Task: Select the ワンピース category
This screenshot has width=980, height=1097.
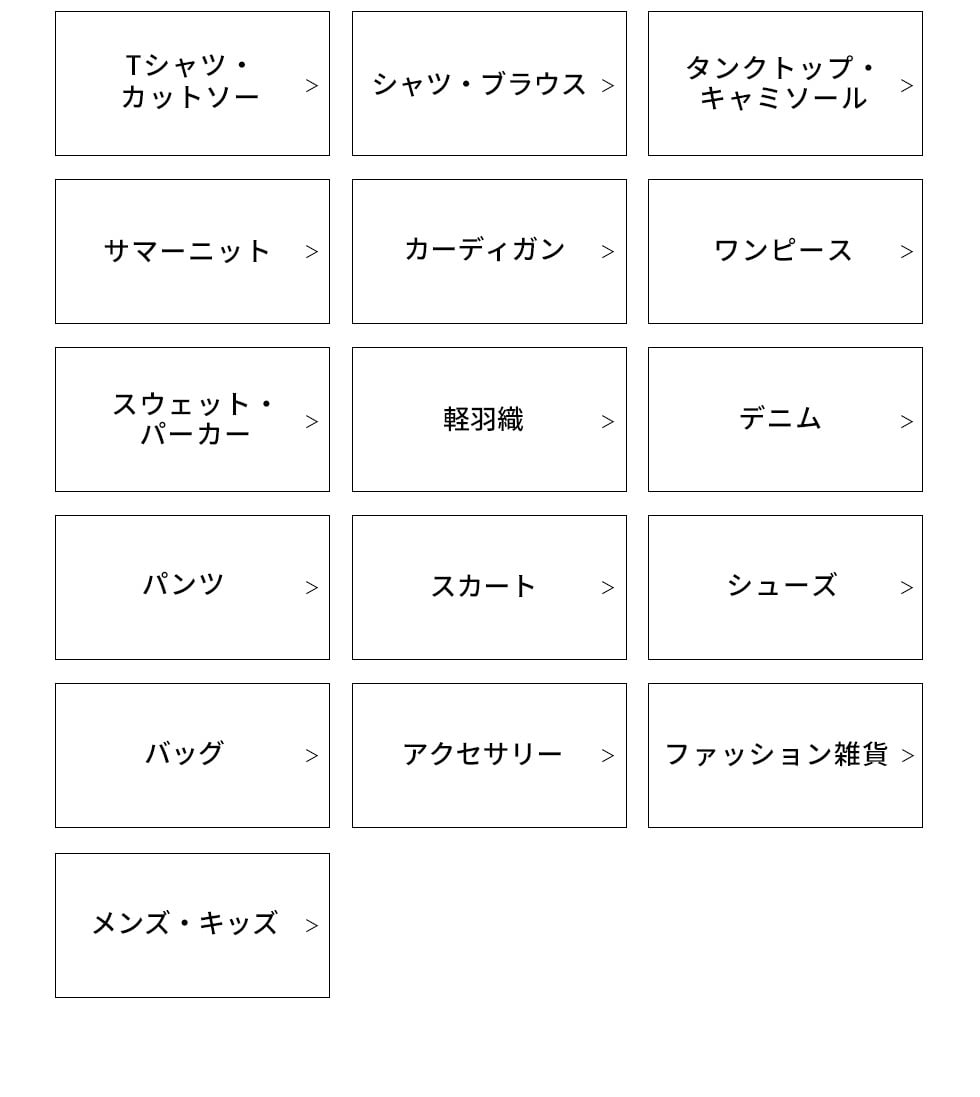Action: (785, 252)
